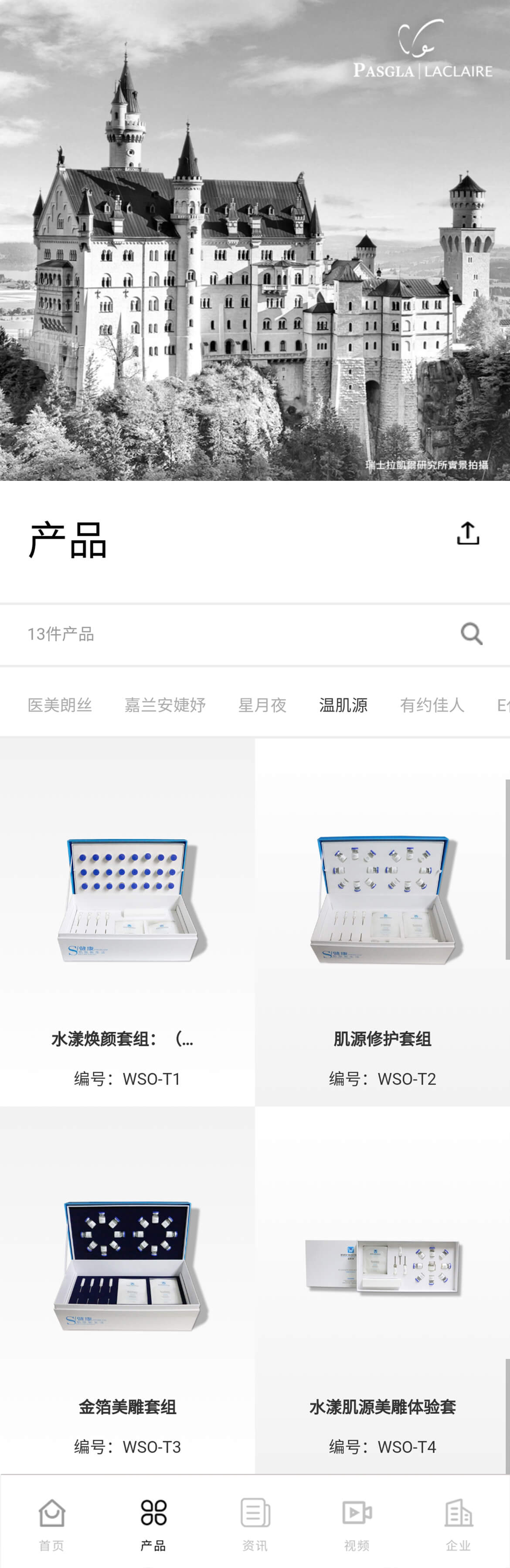The image size is (510, 1568).
Task: Open product search magnifier
Action: coord(471,634)
